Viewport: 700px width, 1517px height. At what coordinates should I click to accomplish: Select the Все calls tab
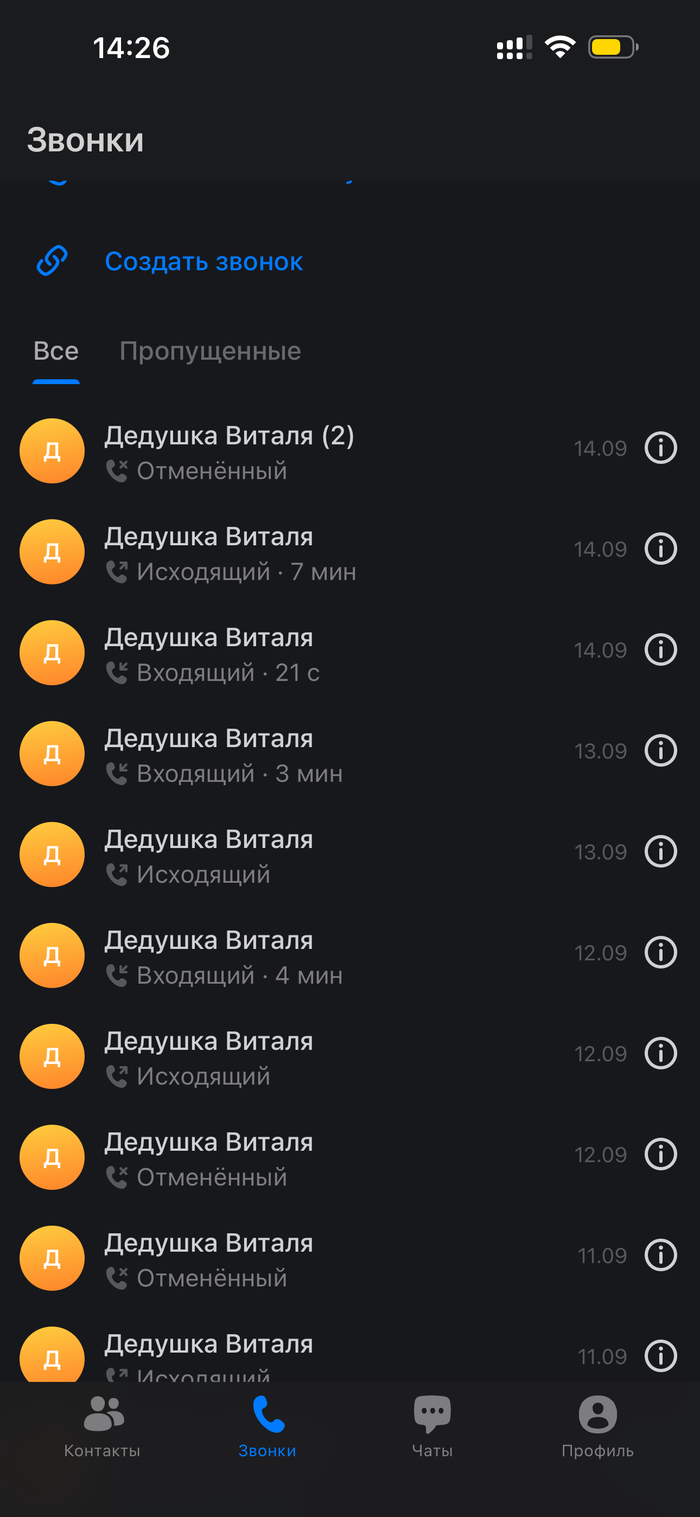(x=56, y=352)
